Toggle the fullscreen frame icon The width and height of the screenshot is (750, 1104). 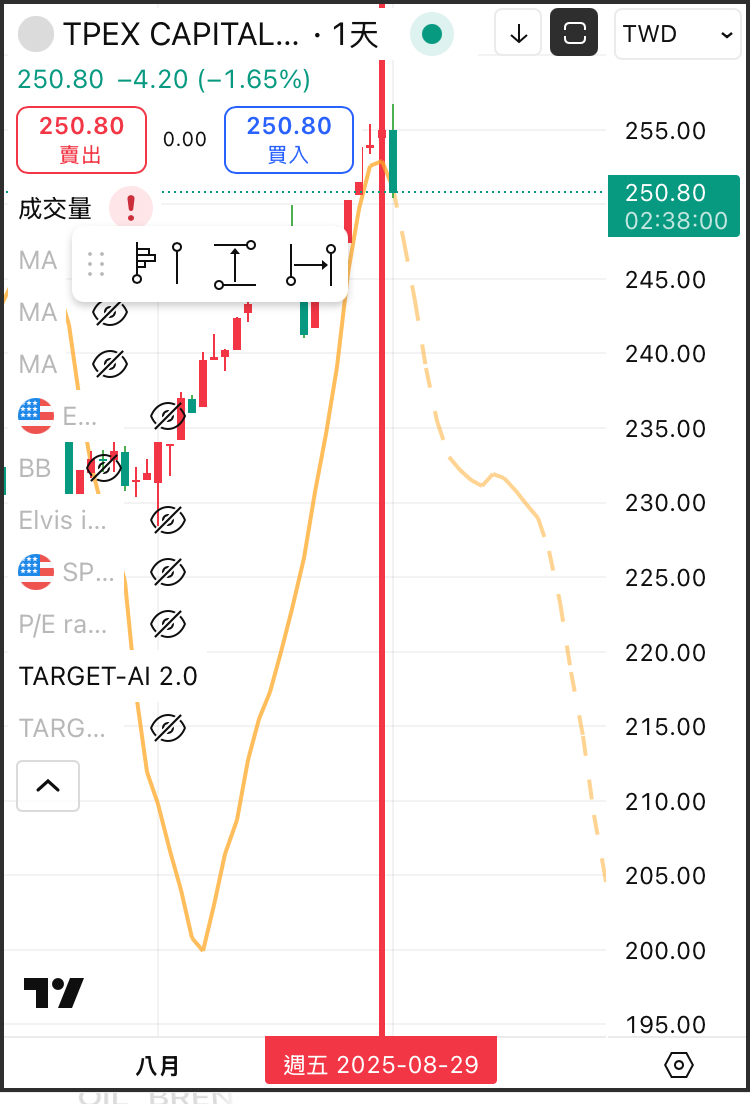[574, 34]
